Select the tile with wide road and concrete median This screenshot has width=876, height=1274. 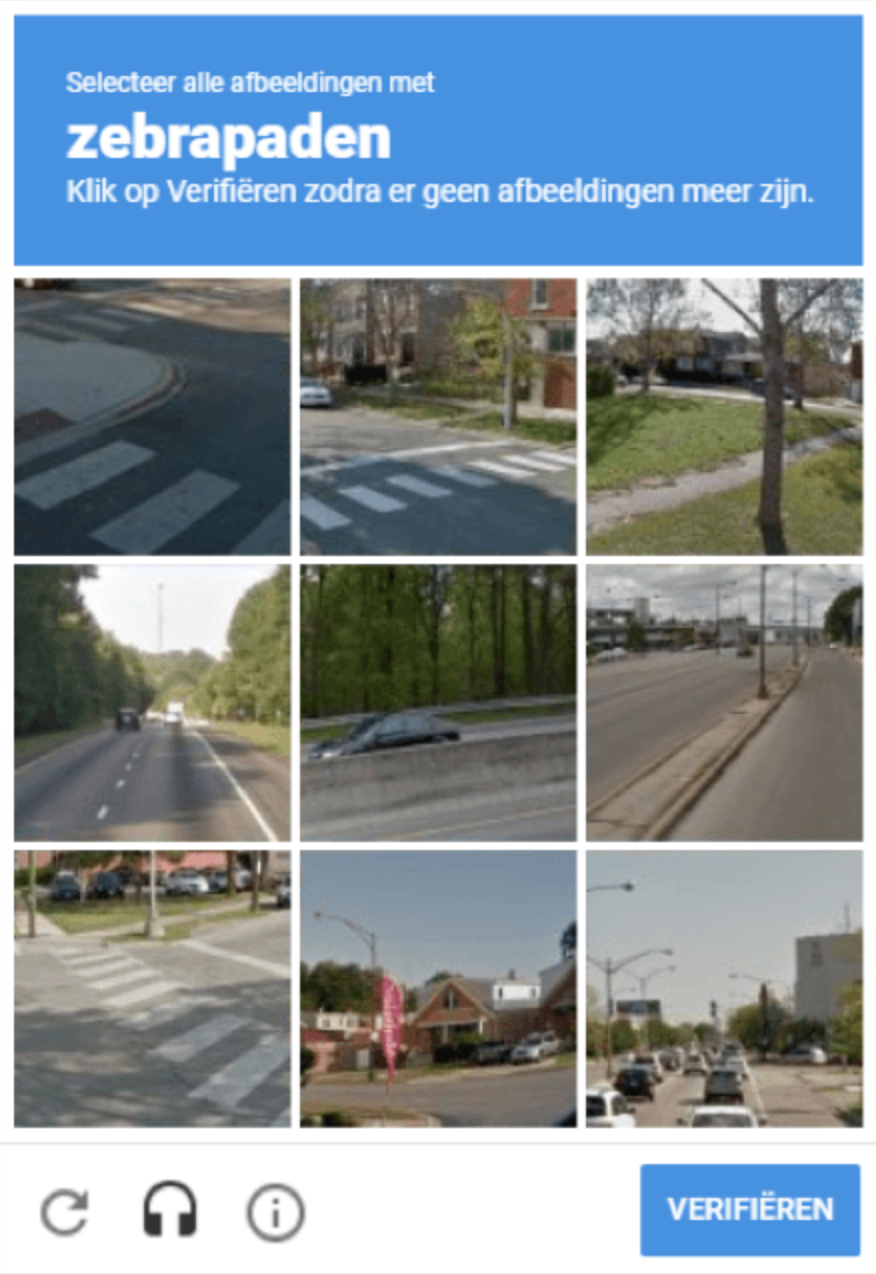tap(724, 703)
